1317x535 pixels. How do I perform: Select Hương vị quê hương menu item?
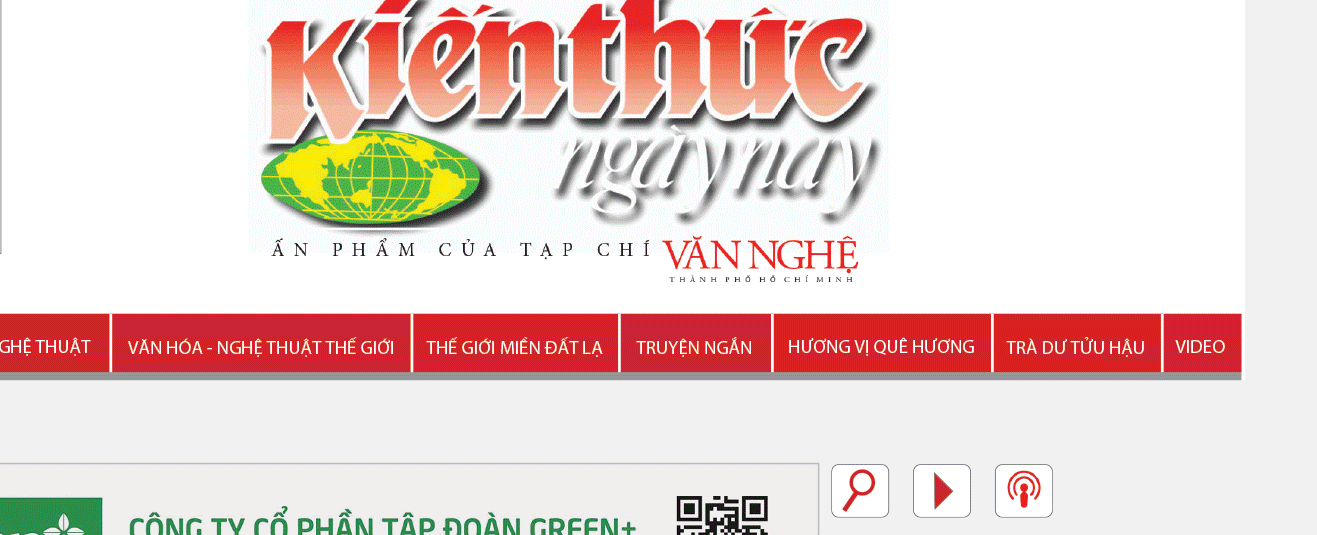[x=881, y=347]
